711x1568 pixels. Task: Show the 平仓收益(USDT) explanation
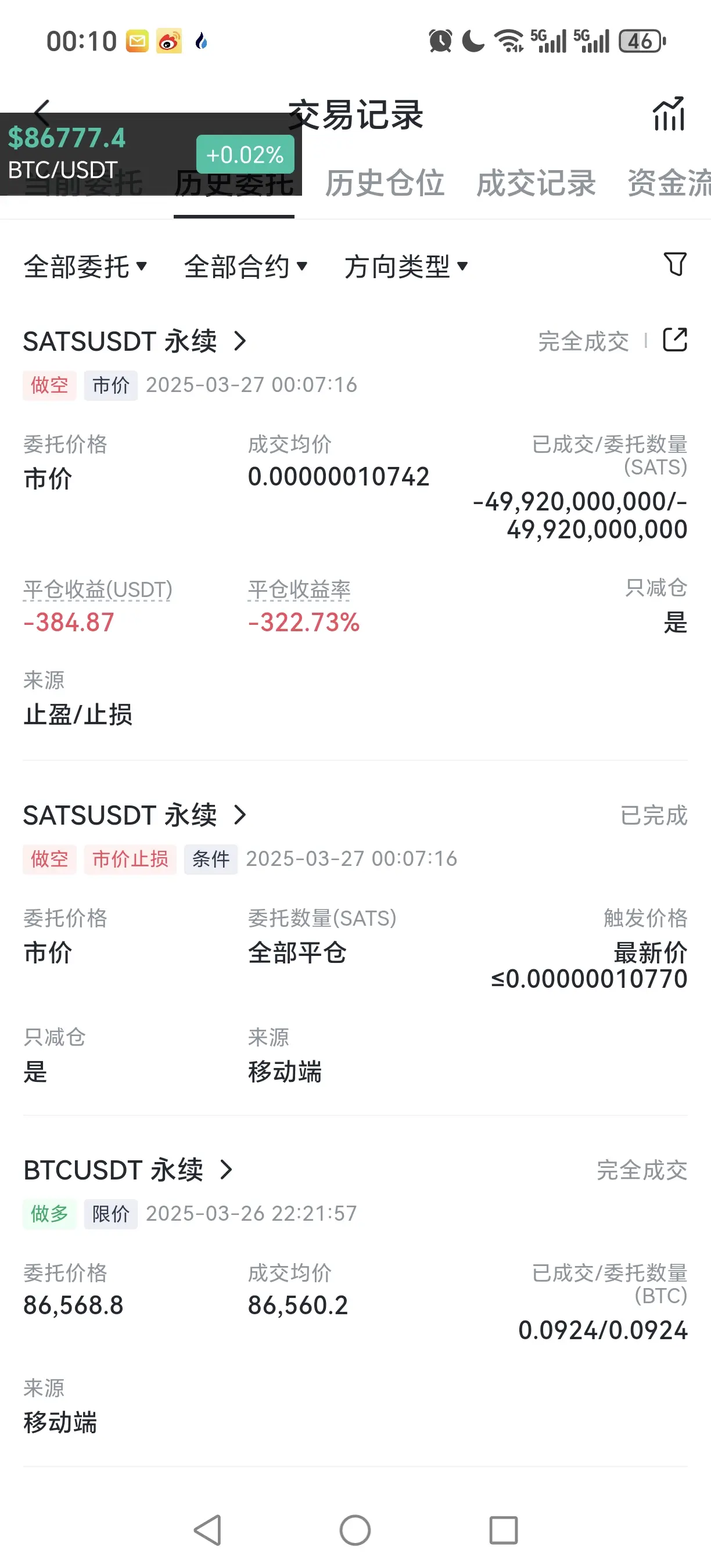[x=98, y=590]
